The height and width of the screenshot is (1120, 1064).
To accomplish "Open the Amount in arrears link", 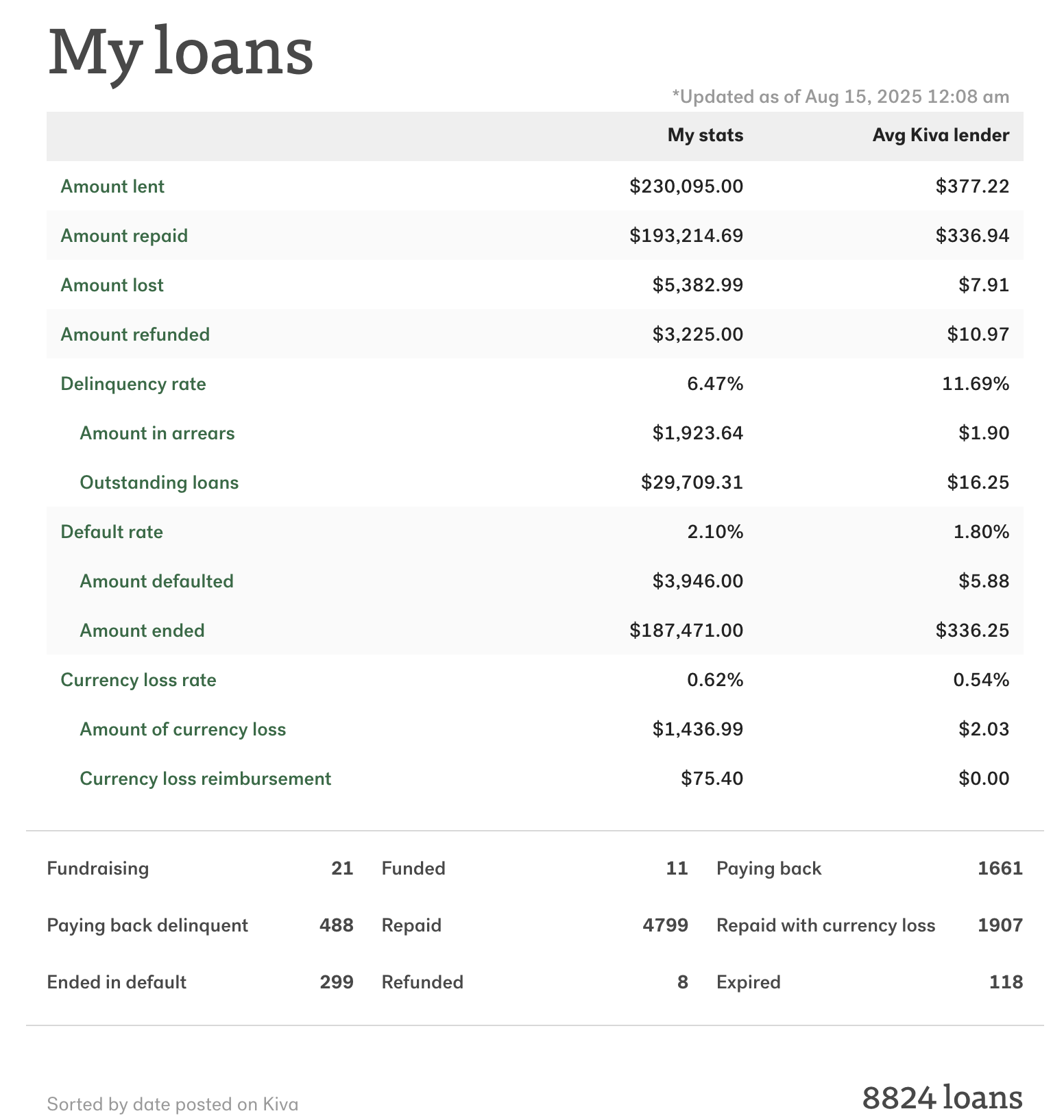I will (x=157, y=433).
